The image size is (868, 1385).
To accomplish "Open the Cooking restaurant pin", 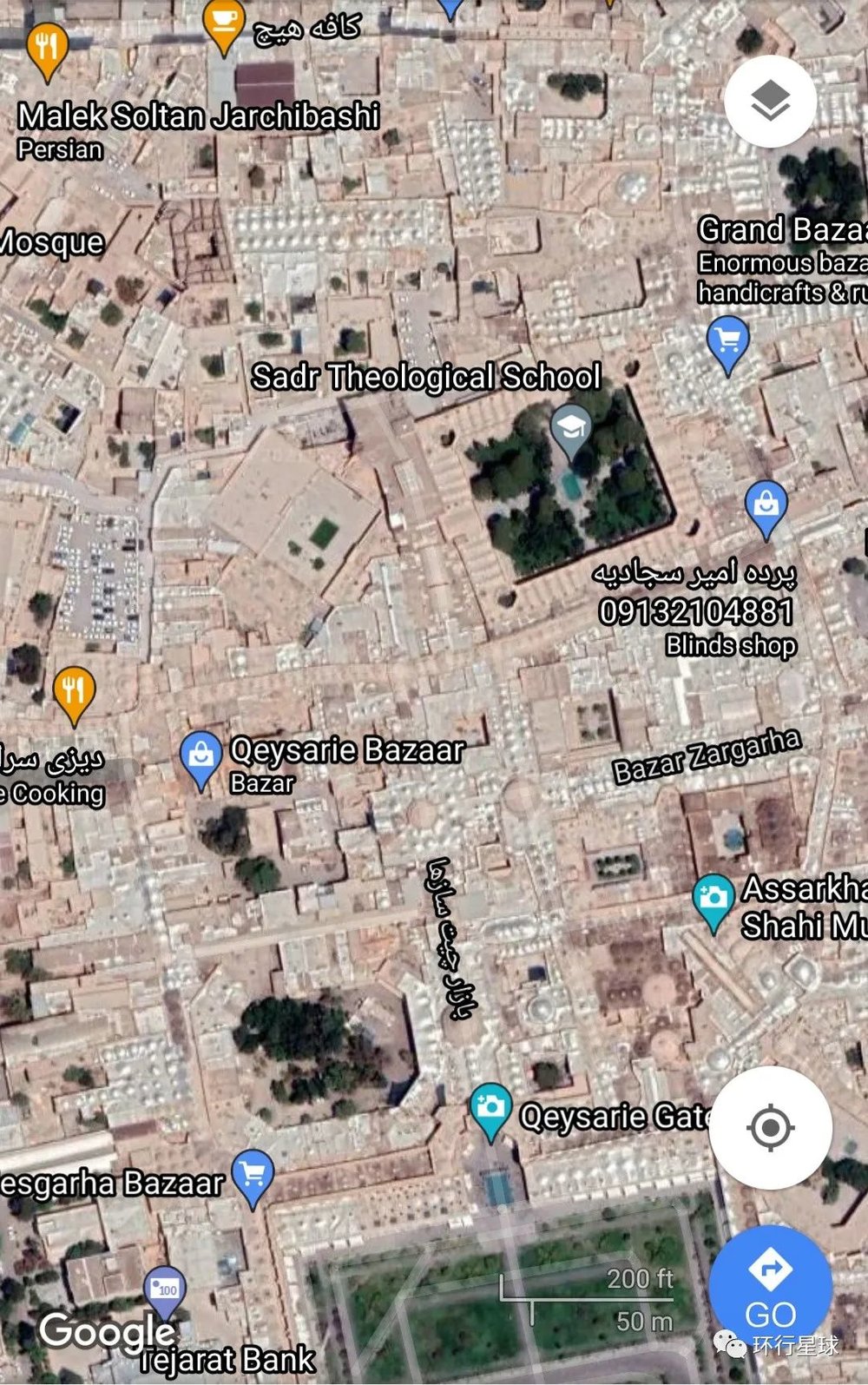I will point(75,693).
